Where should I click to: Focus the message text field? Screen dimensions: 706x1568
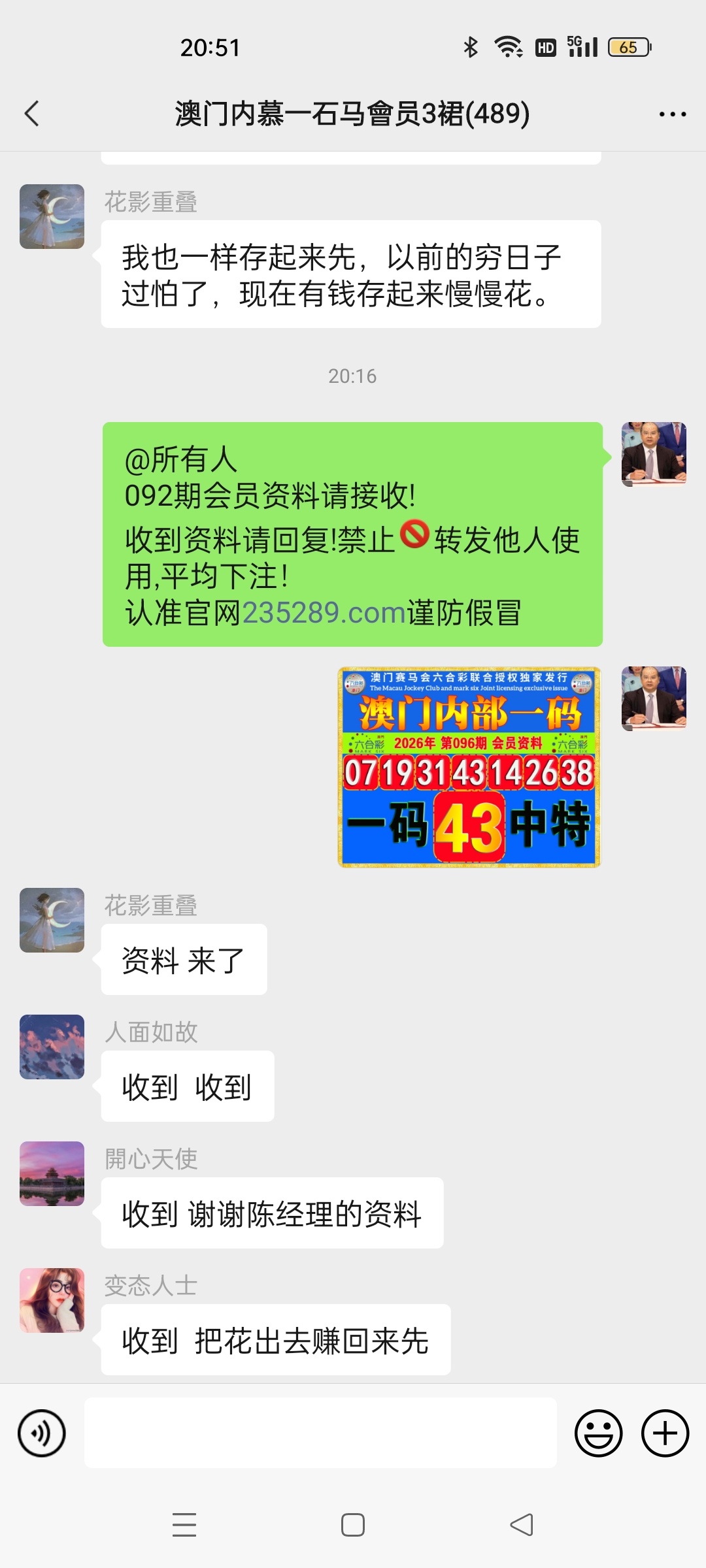click(320, 1433)
